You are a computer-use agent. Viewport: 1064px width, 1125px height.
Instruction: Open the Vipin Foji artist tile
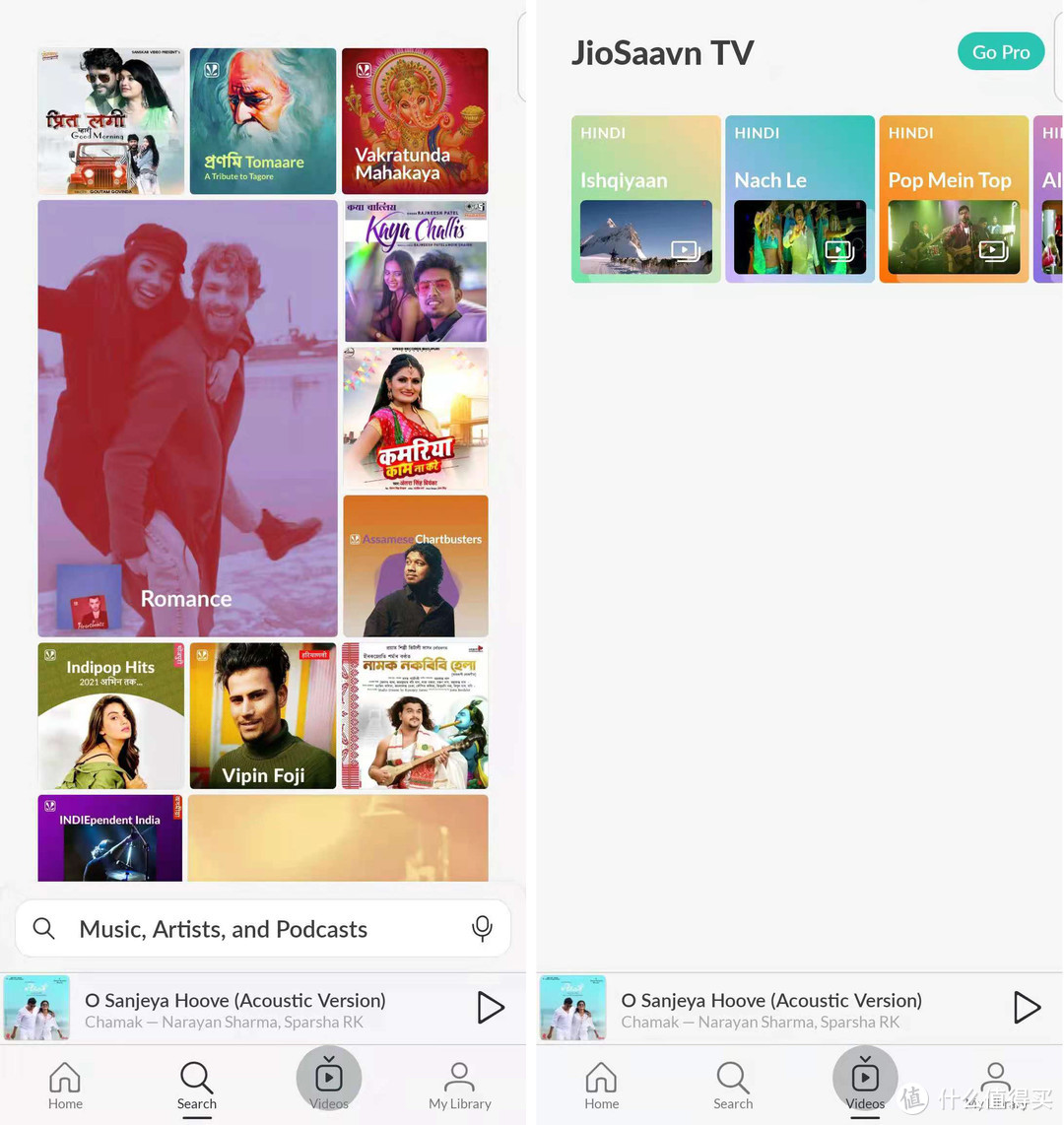[262, 715]
